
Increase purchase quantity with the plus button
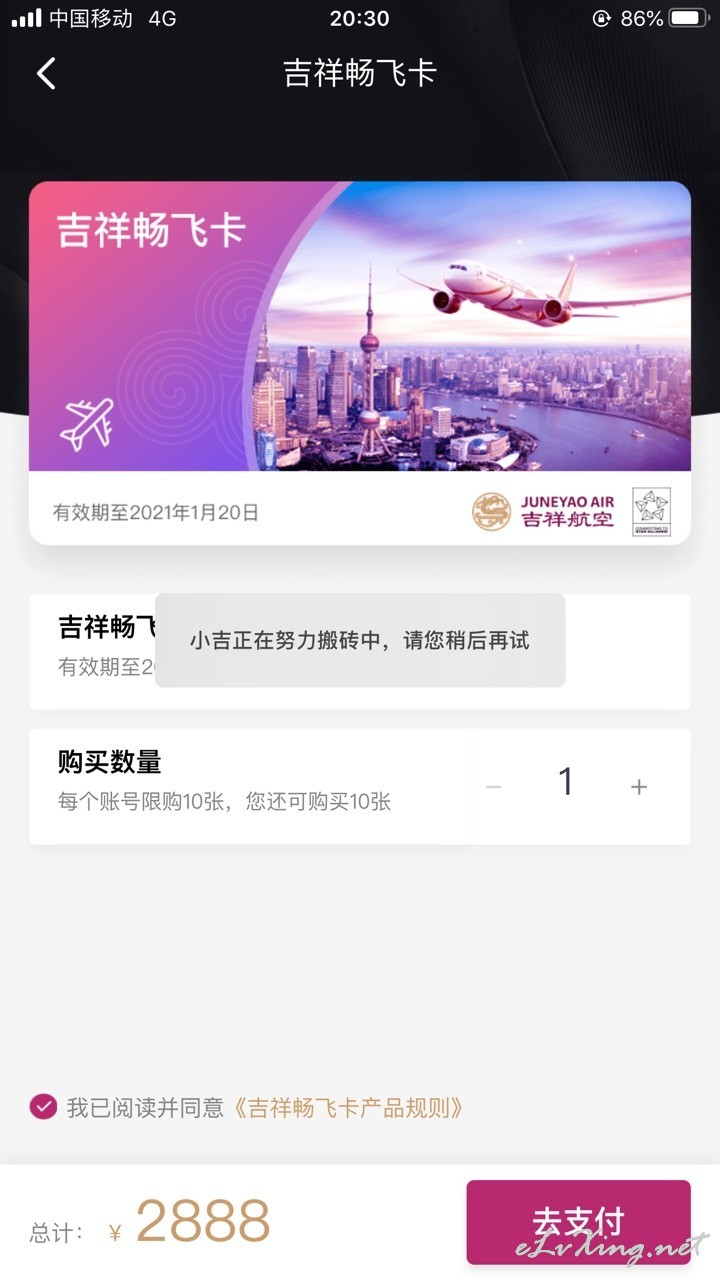click(639, 787)
